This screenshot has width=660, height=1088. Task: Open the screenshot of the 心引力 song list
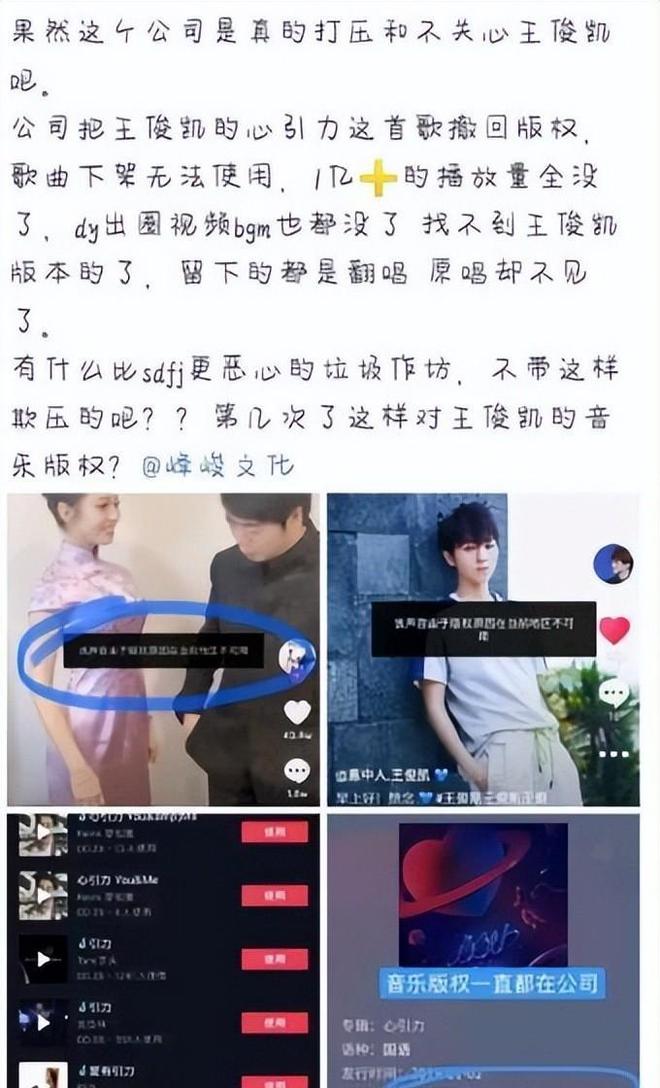click(163, 950)
